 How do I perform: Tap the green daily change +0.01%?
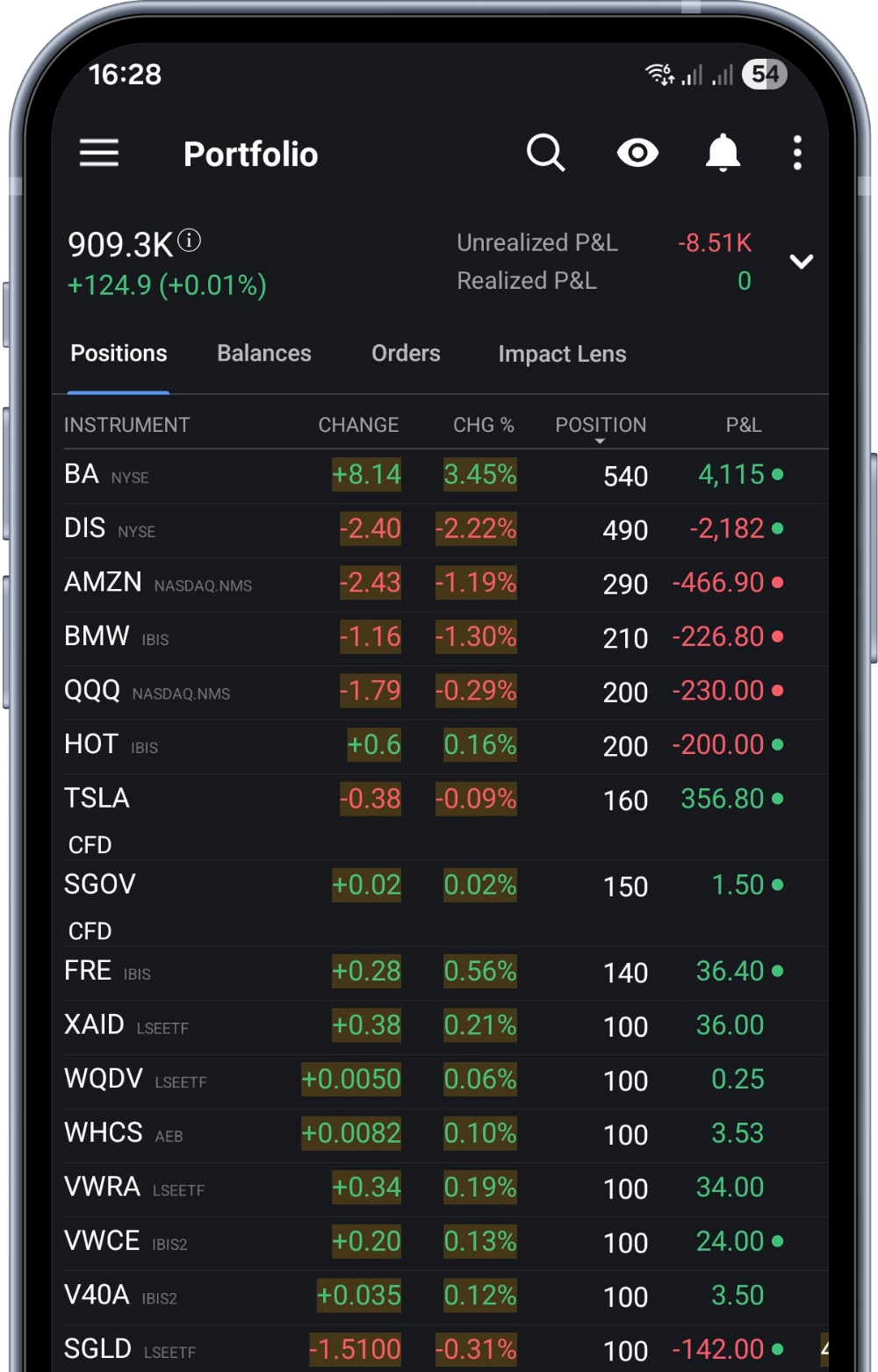click(167, 284)
